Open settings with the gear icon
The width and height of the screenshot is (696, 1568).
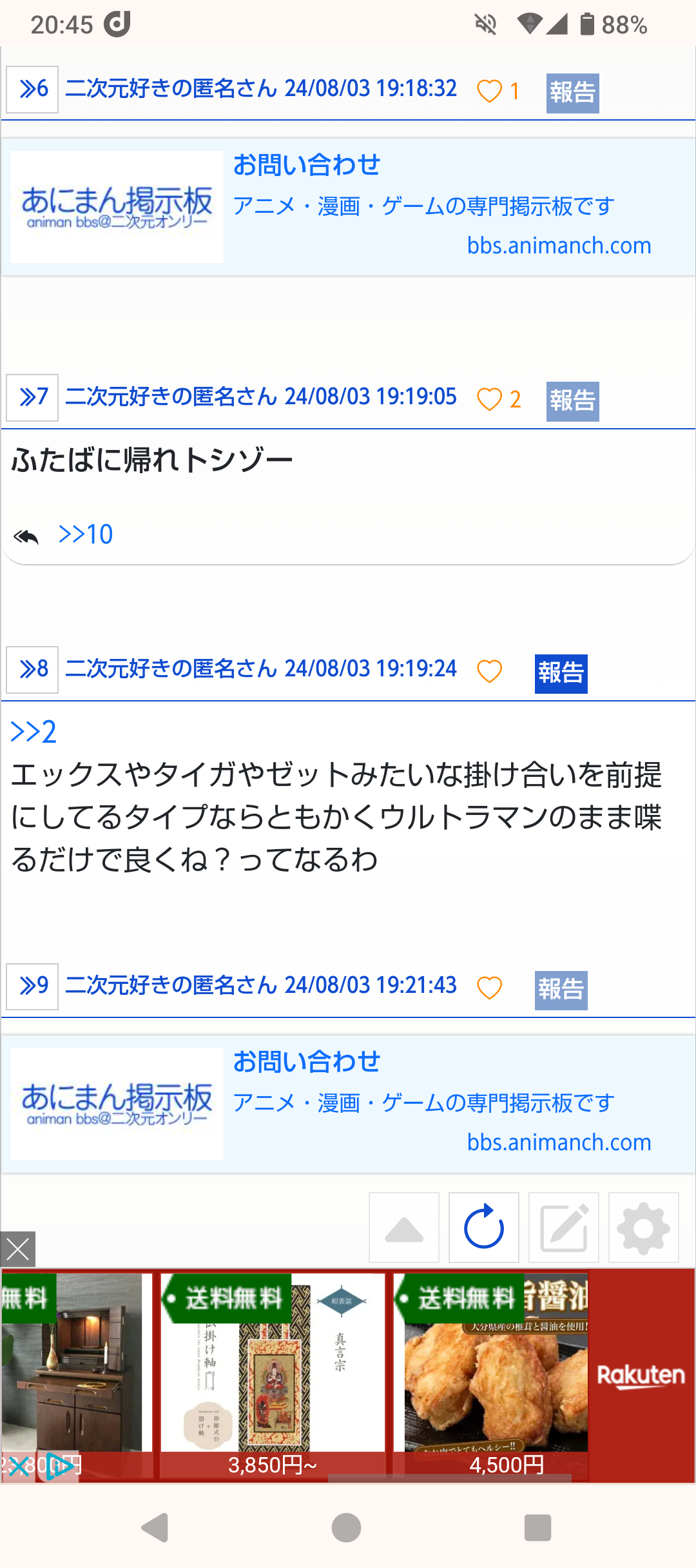tap(644, 1228)
